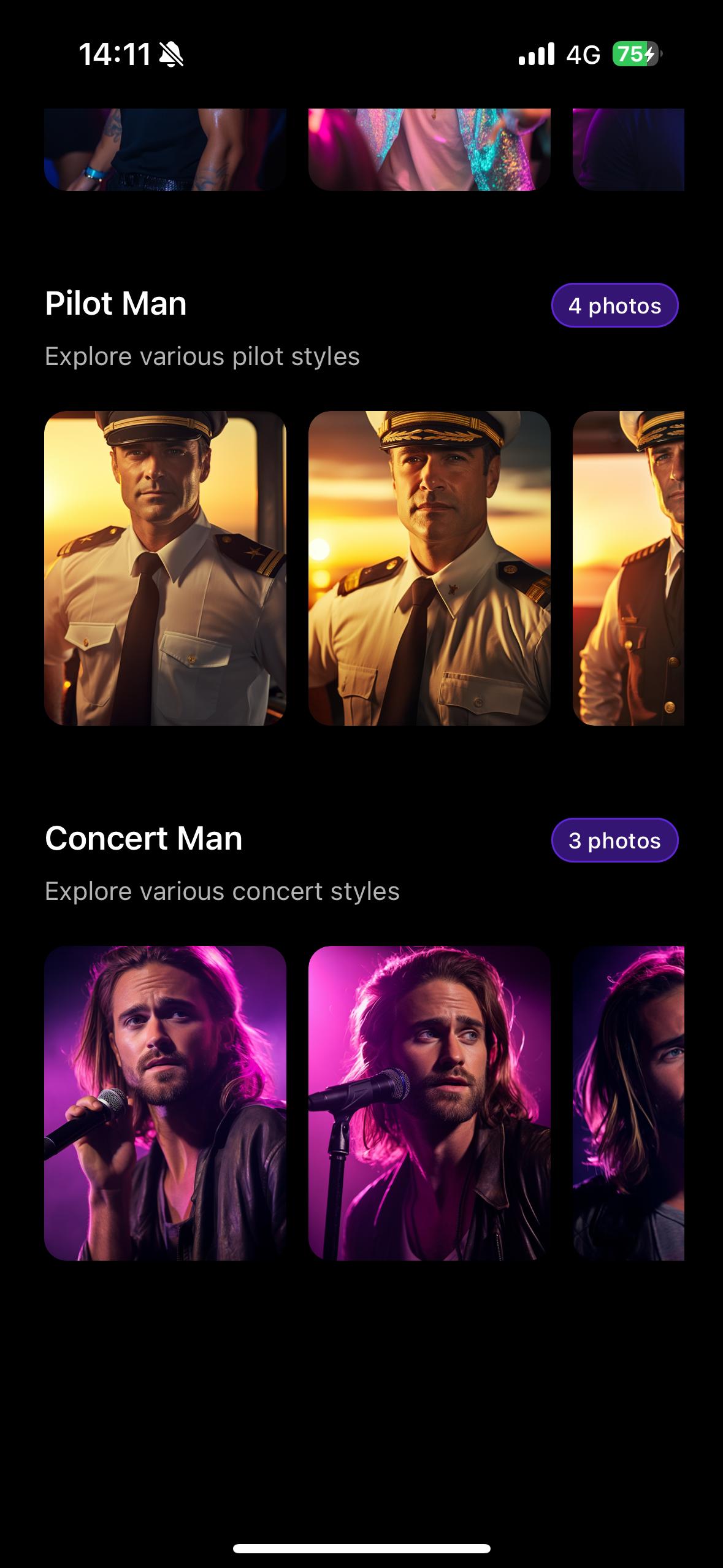Image resolution: width=723 pixels, height=1568 pixels.
Task: Open the tattooed man photo at top
Action: click(165, 150)
